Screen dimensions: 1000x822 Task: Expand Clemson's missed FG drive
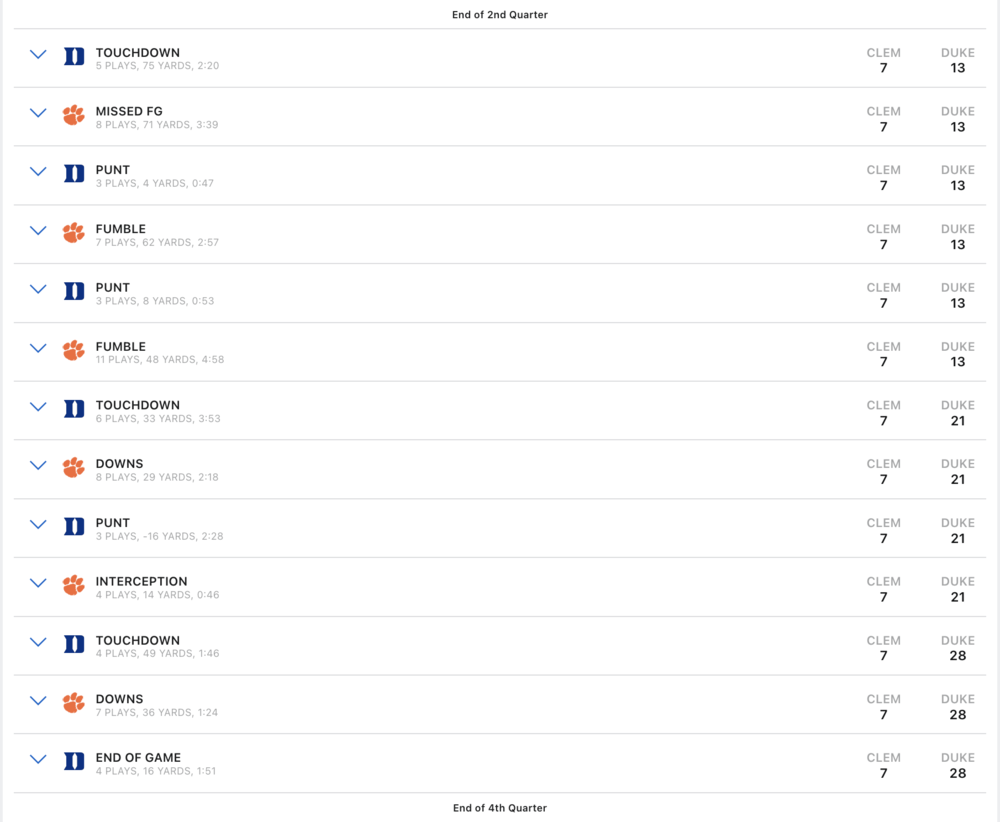point(38,114)
